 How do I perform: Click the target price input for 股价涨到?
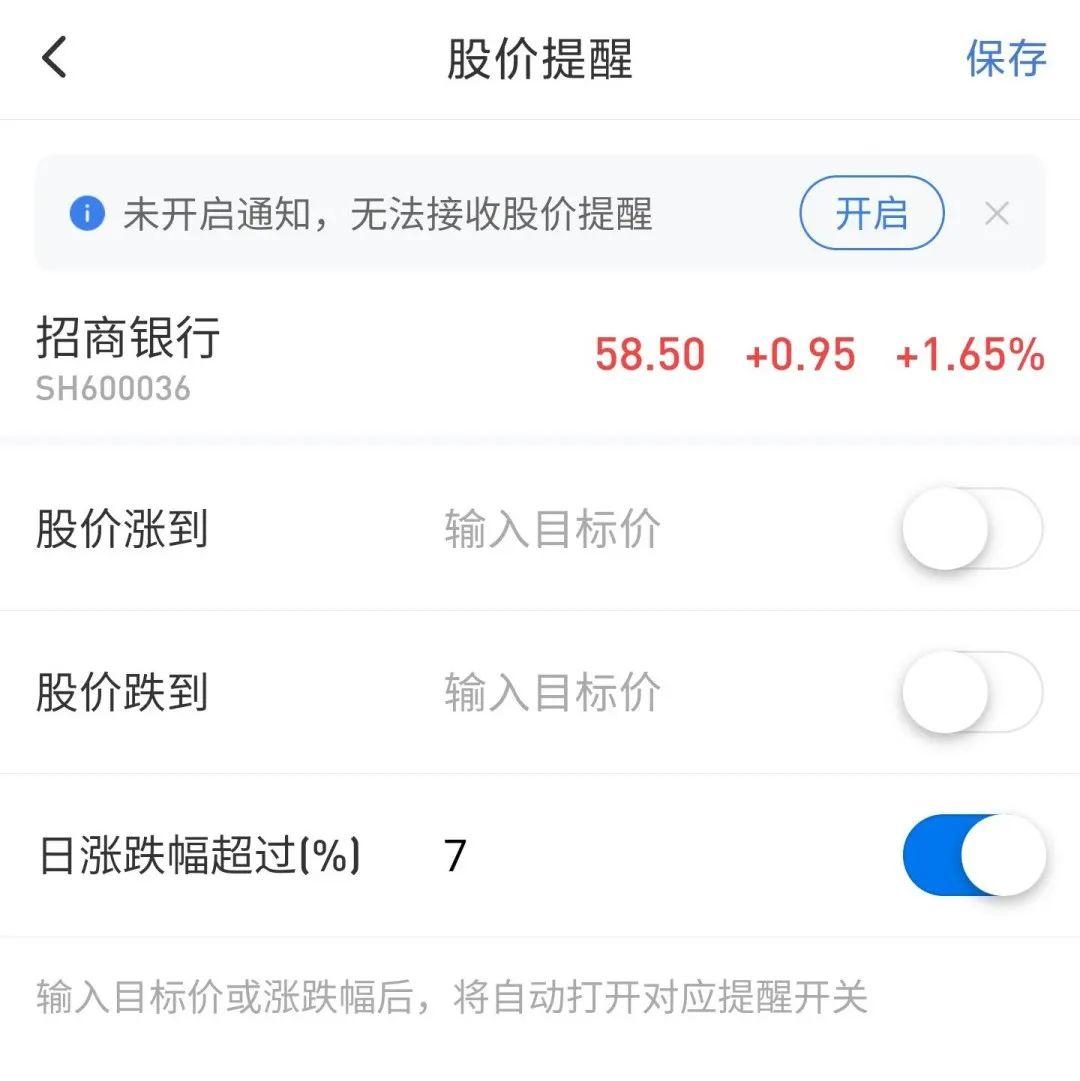(x=550, y=531)
